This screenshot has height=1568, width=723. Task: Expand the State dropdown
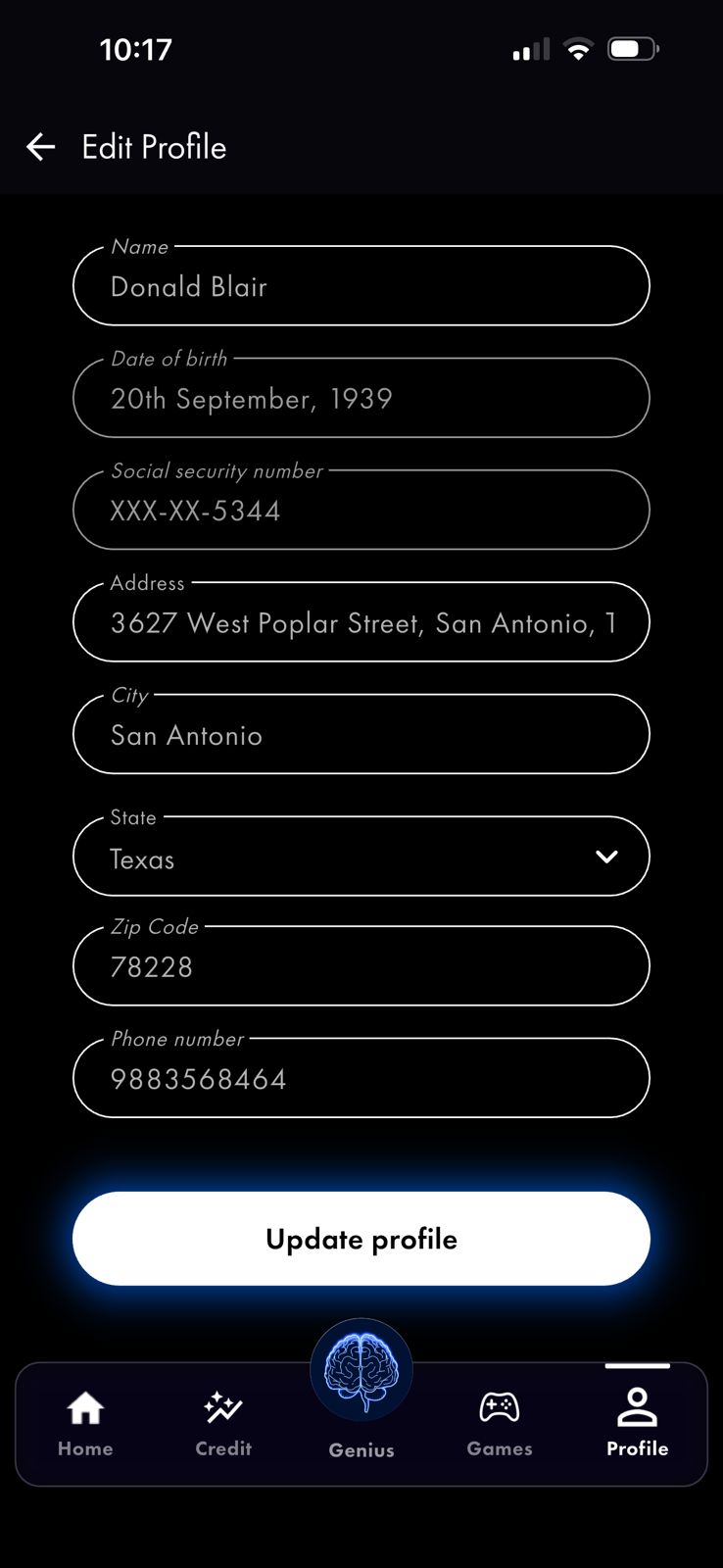361,857
